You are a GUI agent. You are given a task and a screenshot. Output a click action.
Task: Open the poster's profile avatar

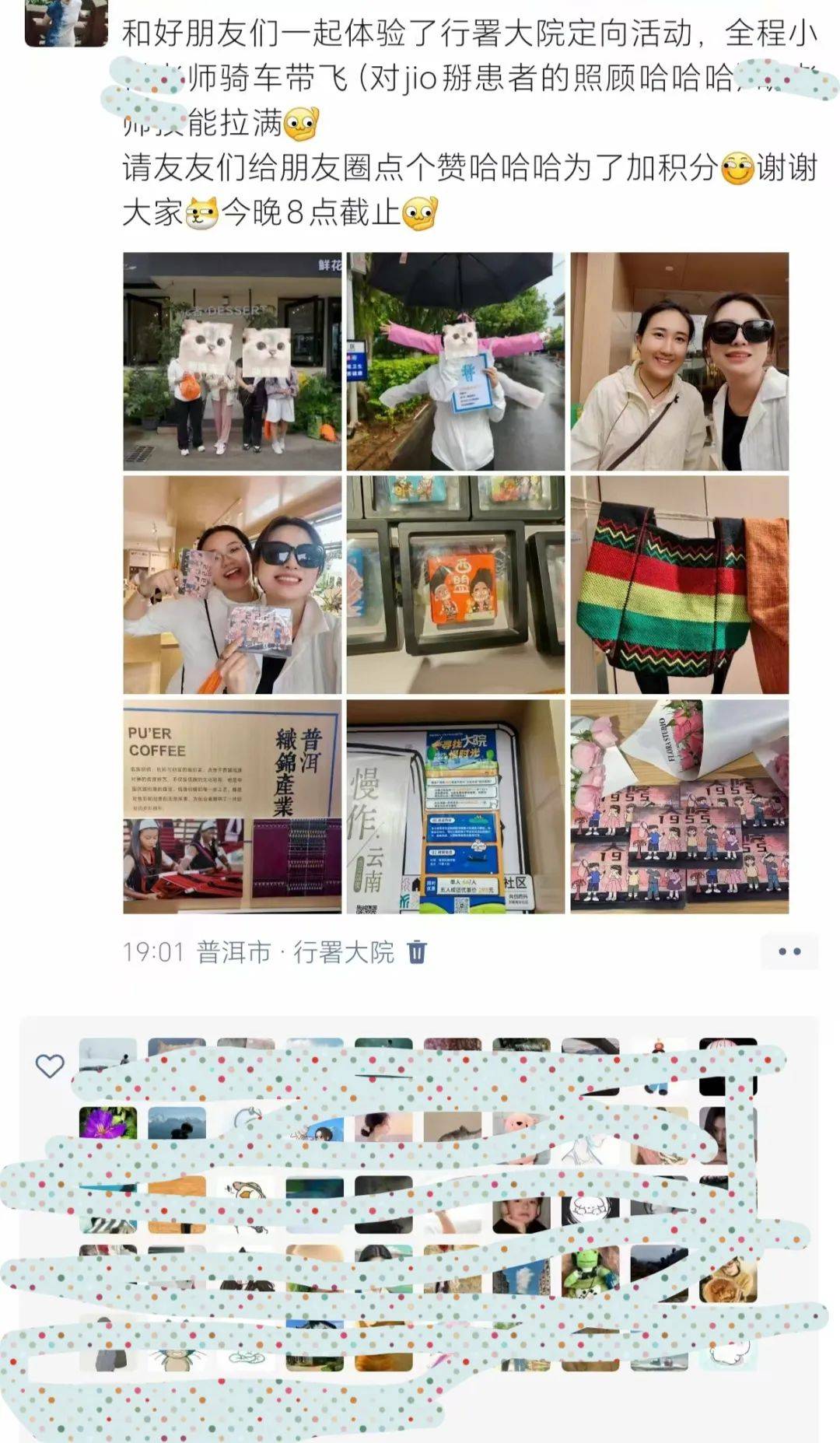coord(67,23)
